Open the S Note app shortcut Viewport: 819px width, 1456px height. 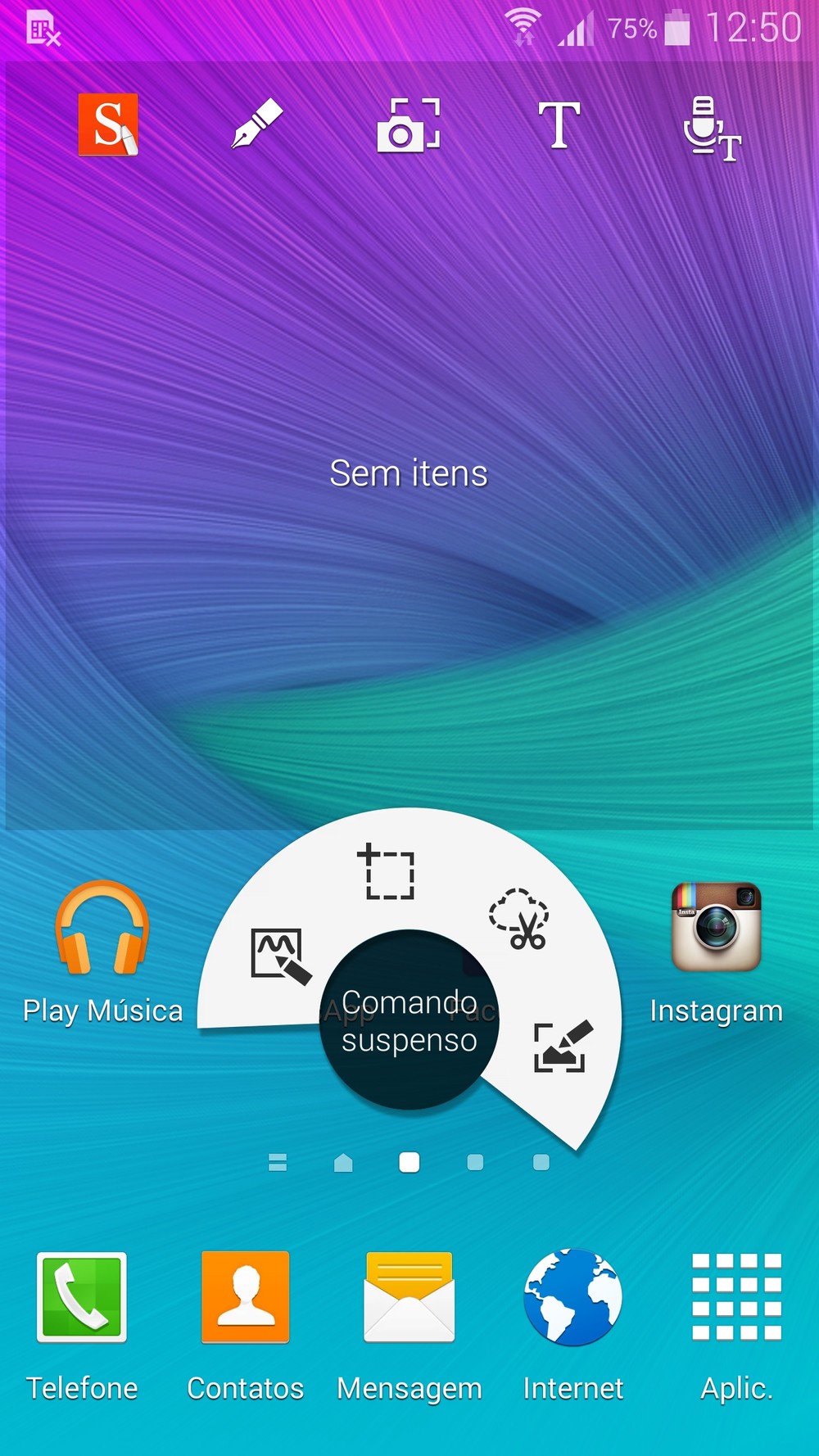pos(108,124)
